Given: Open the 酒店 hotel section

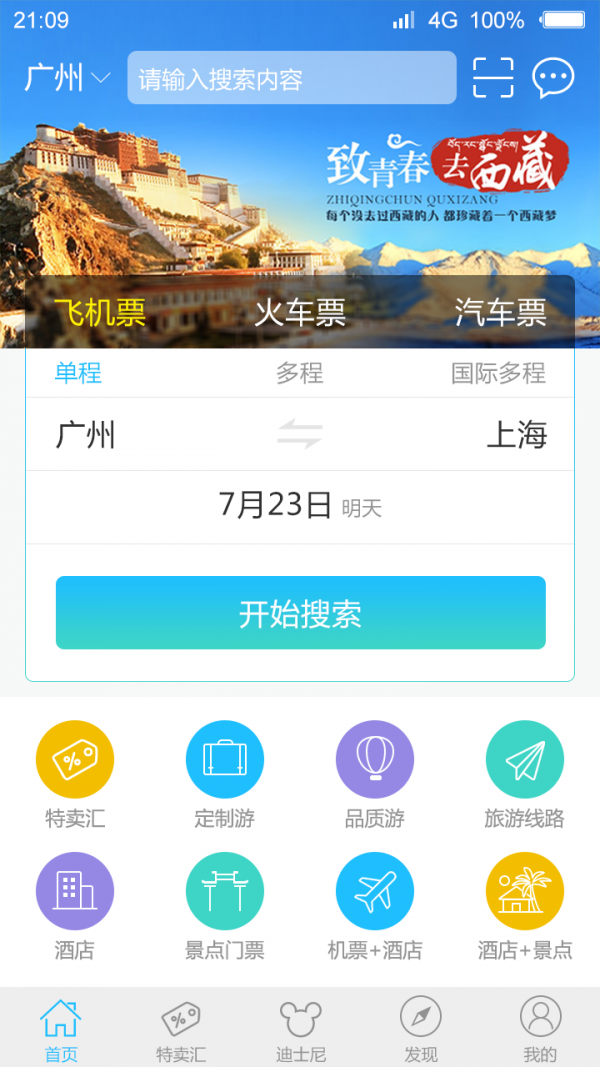Looking at the screenshot, I should point(75,904).
